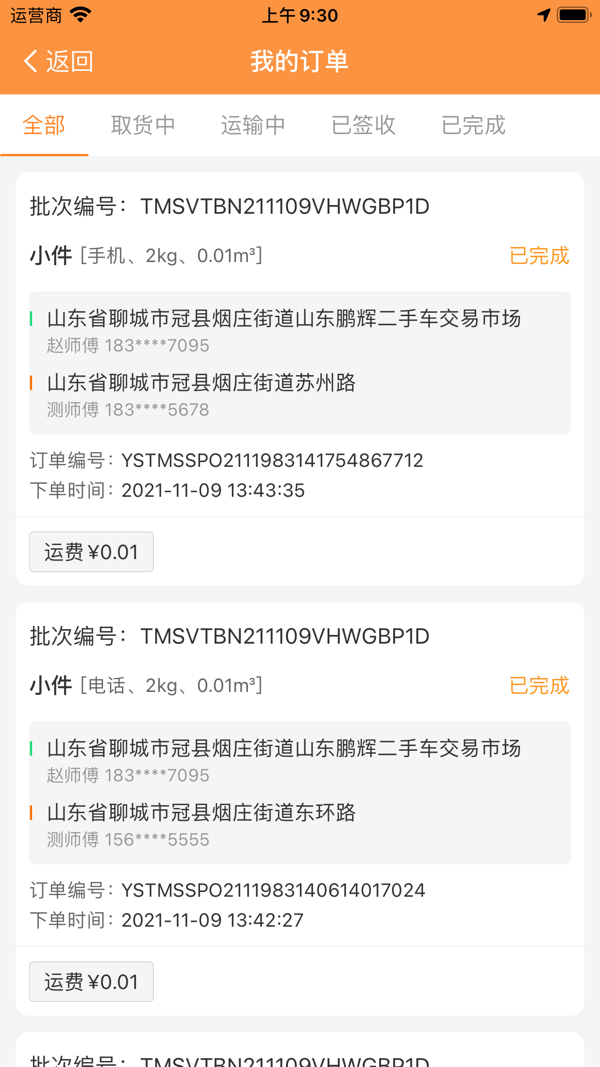Tap 运费 ¥0.01 on the 电话 order
Viewport: 600px width, 1067px height.
tap(91, 982)
